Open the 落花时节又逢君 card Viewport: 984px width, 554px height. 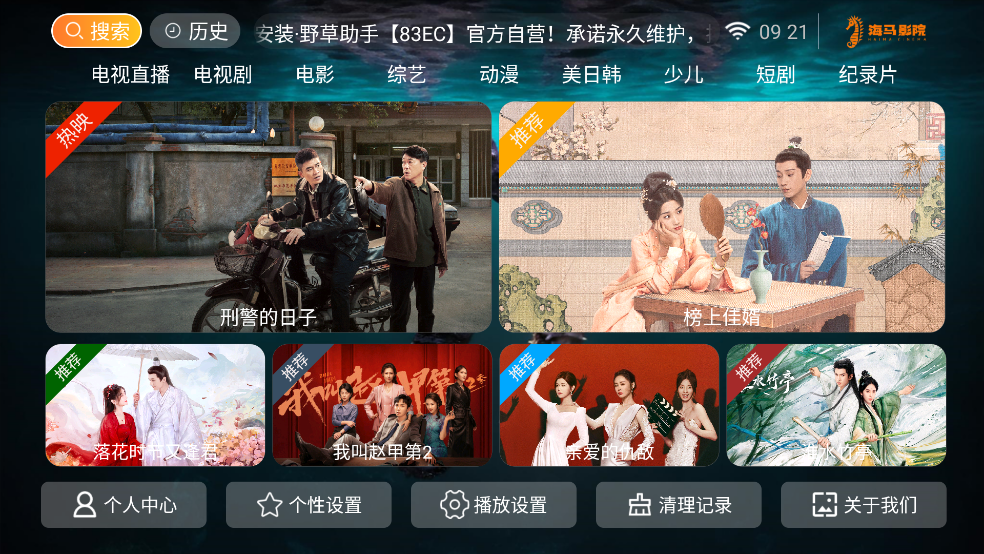tap(155, 405)
